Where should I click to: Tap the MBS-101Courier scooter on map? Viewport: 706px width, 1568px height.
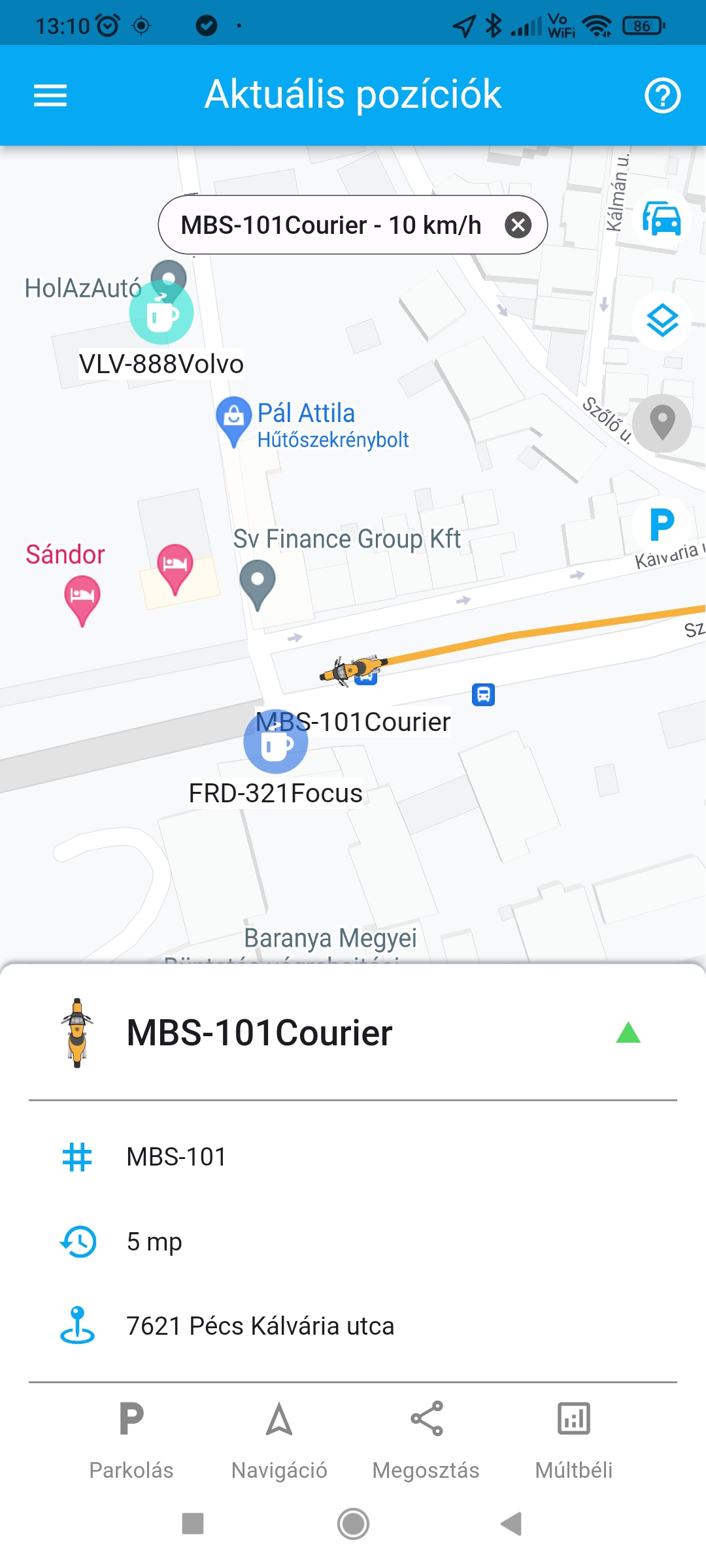[353, 669]
